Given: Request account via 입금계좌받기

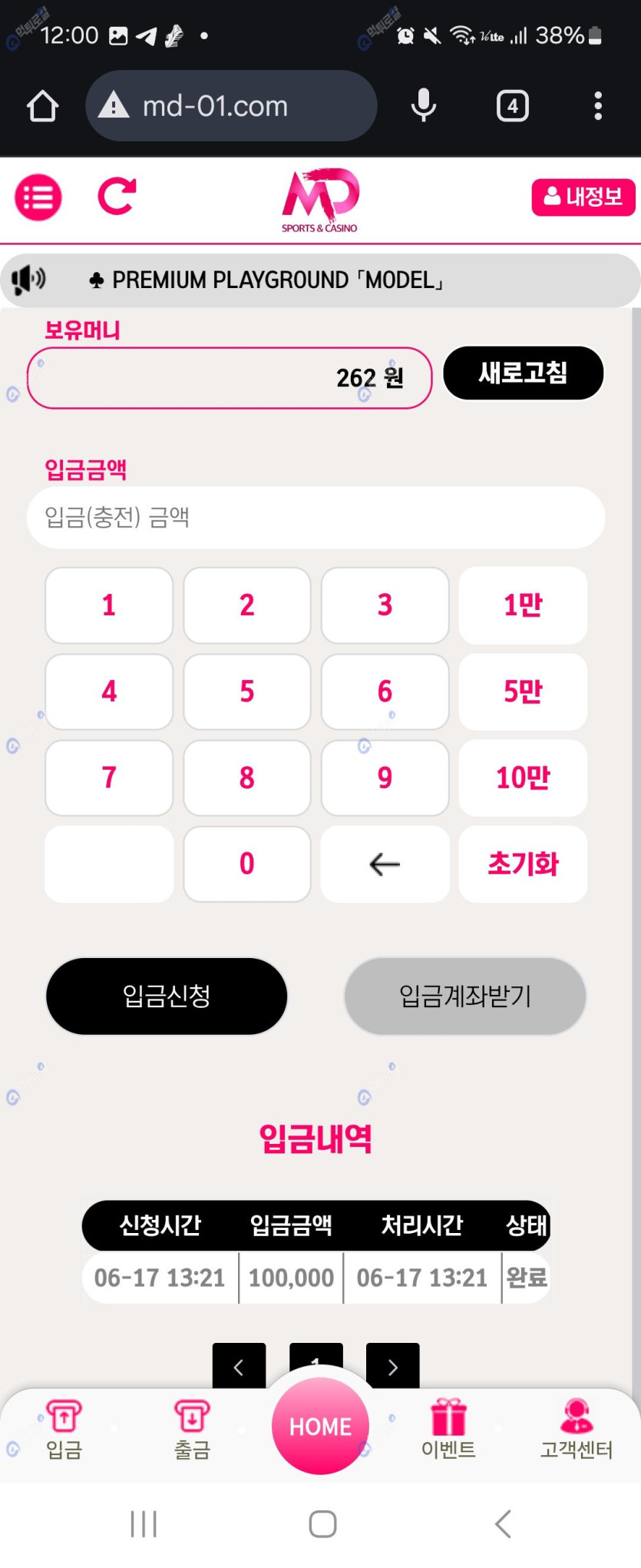Looking at the screenshot, I should pos(465,996).
